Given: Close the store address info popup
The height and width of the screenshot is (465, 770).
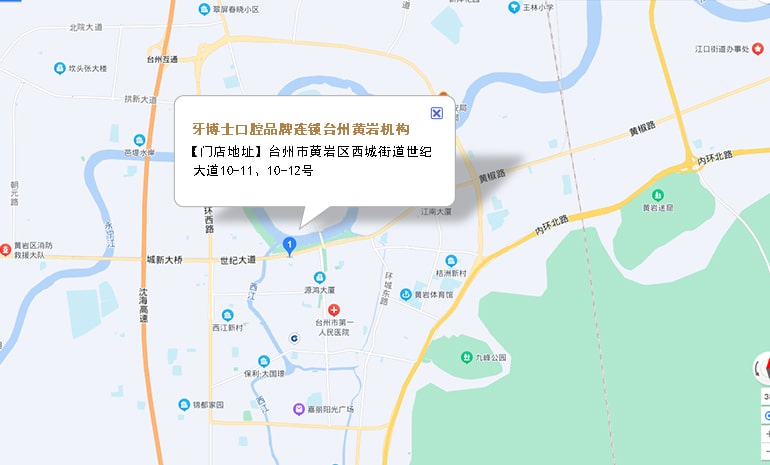Looking at the screenshot, I should [436, 113].
